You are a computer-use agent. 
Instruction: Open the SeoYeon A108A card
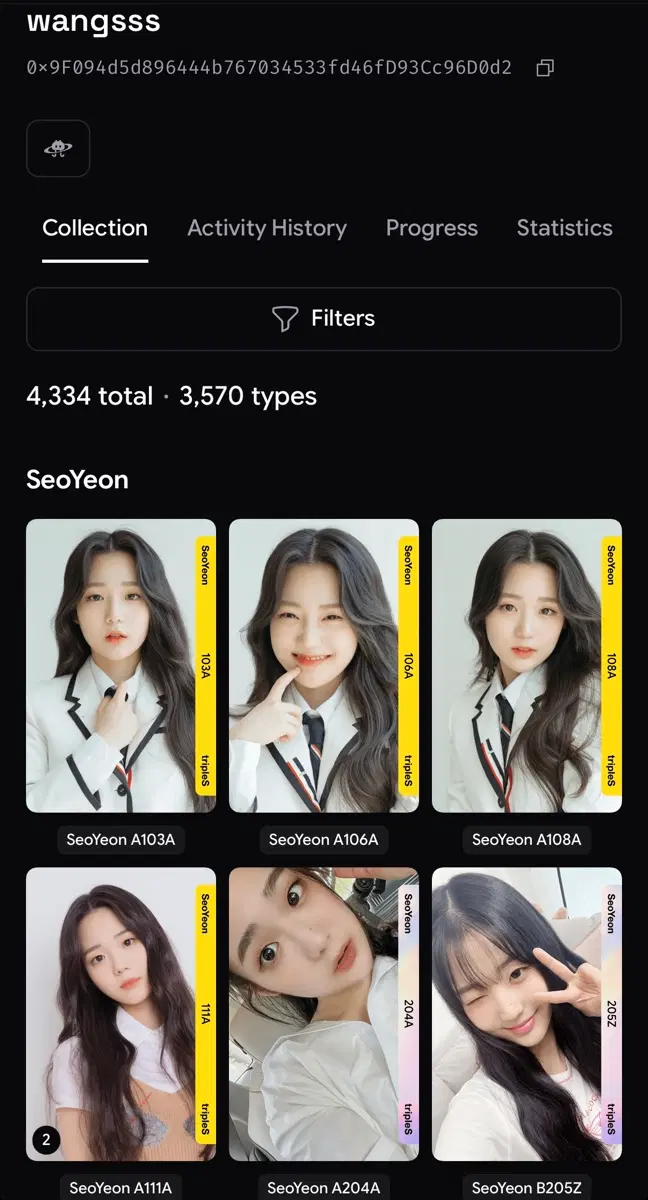tap(527, 666)
